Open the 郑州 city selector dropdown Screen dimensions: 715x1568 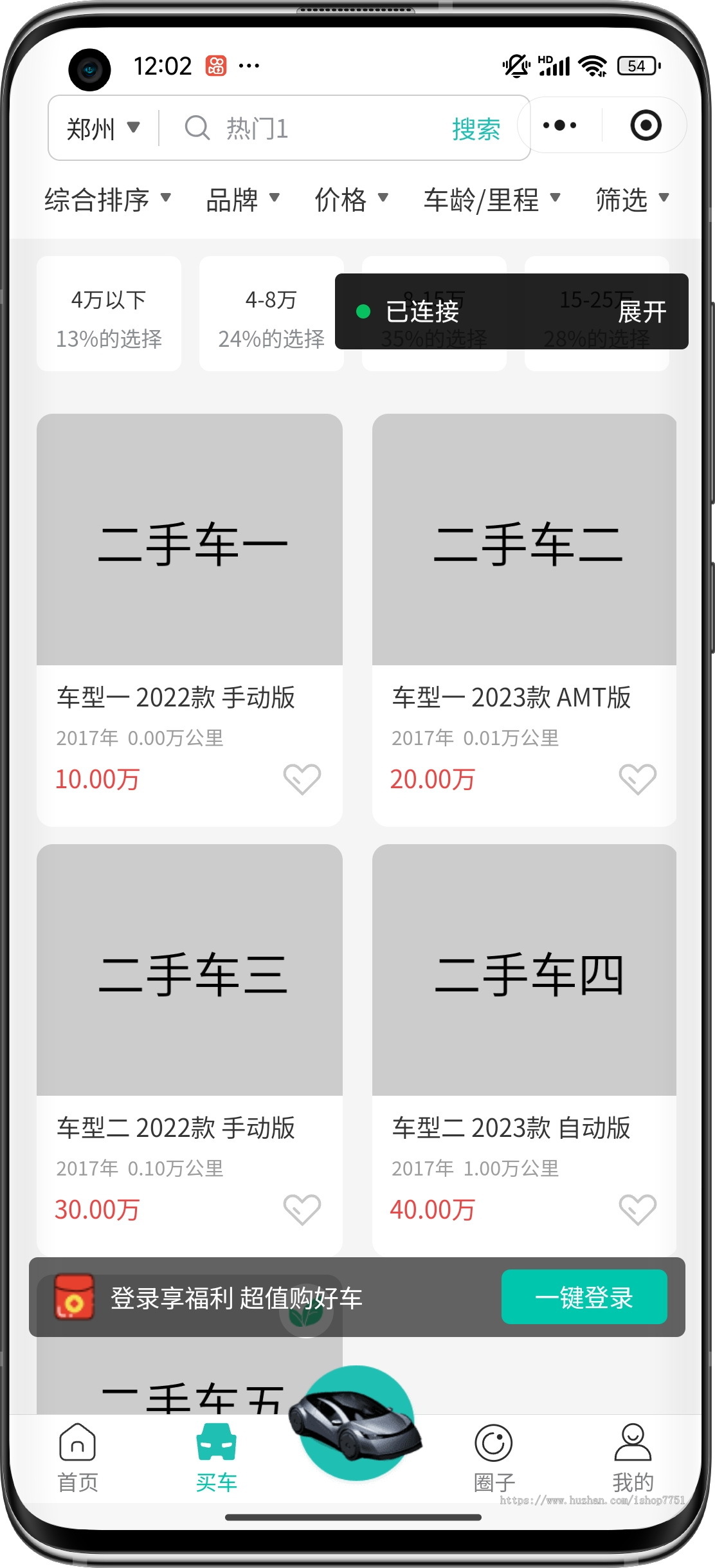tap(102, 127)
